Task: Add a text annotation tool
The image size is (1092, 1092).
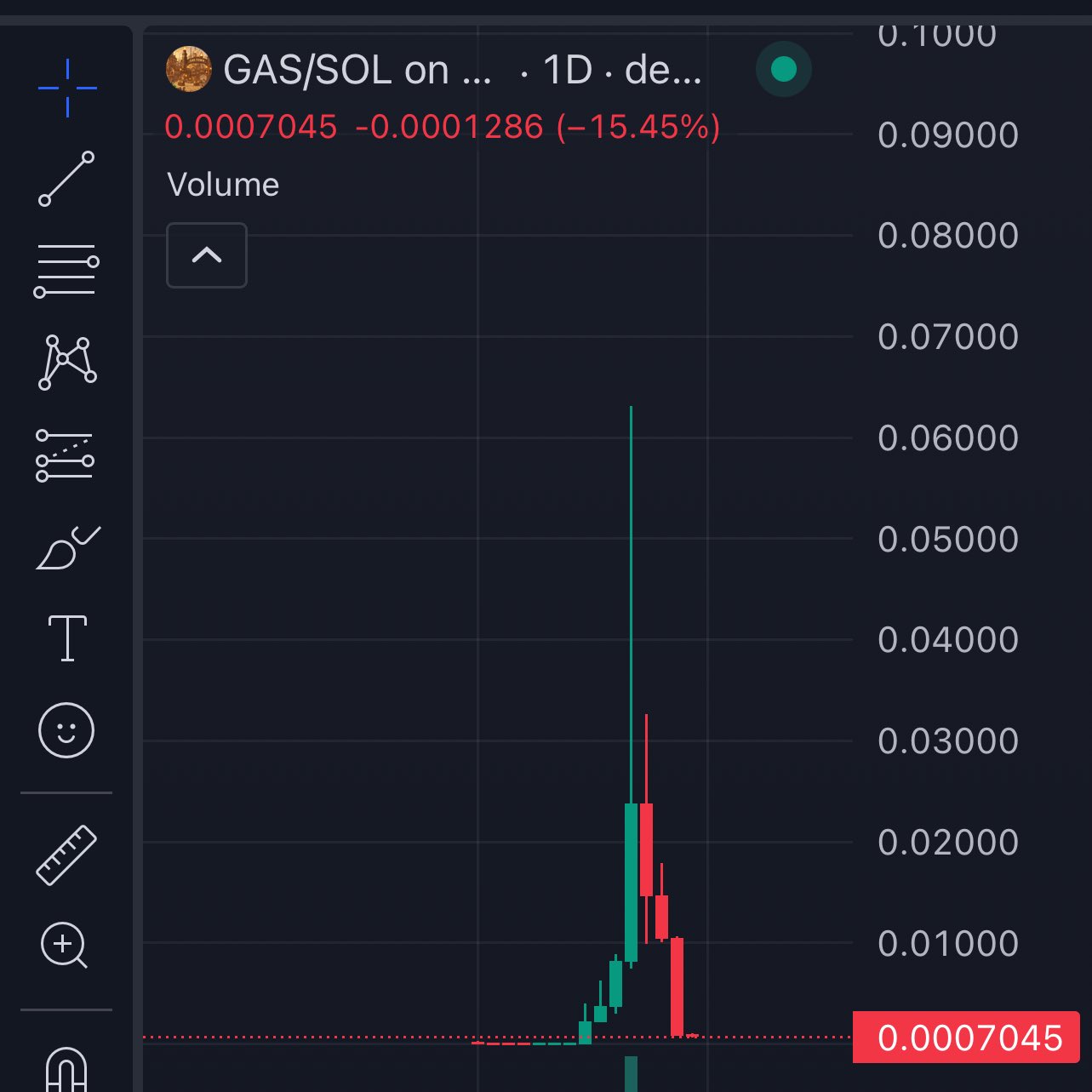Action: point(67,638)
